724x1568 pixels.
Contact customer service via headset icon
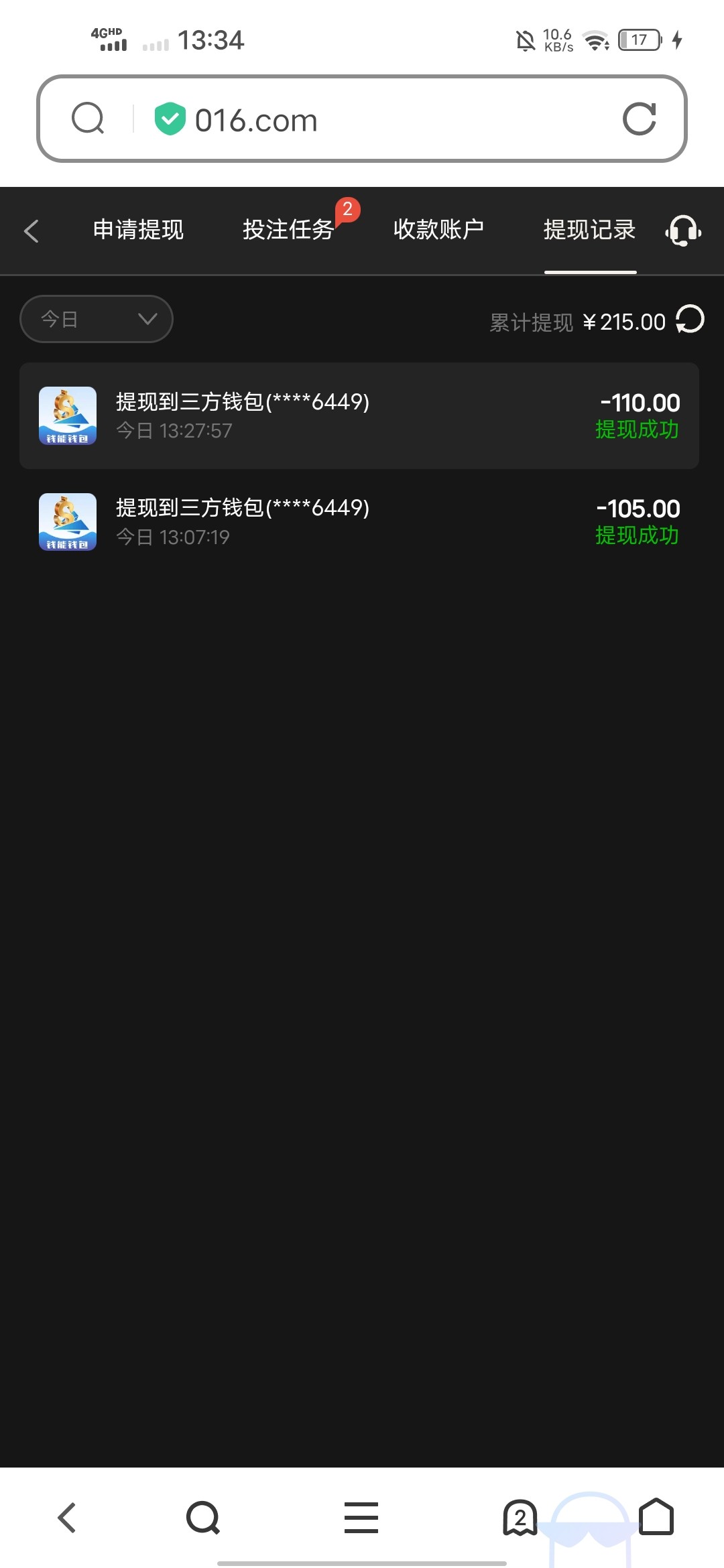683,231
